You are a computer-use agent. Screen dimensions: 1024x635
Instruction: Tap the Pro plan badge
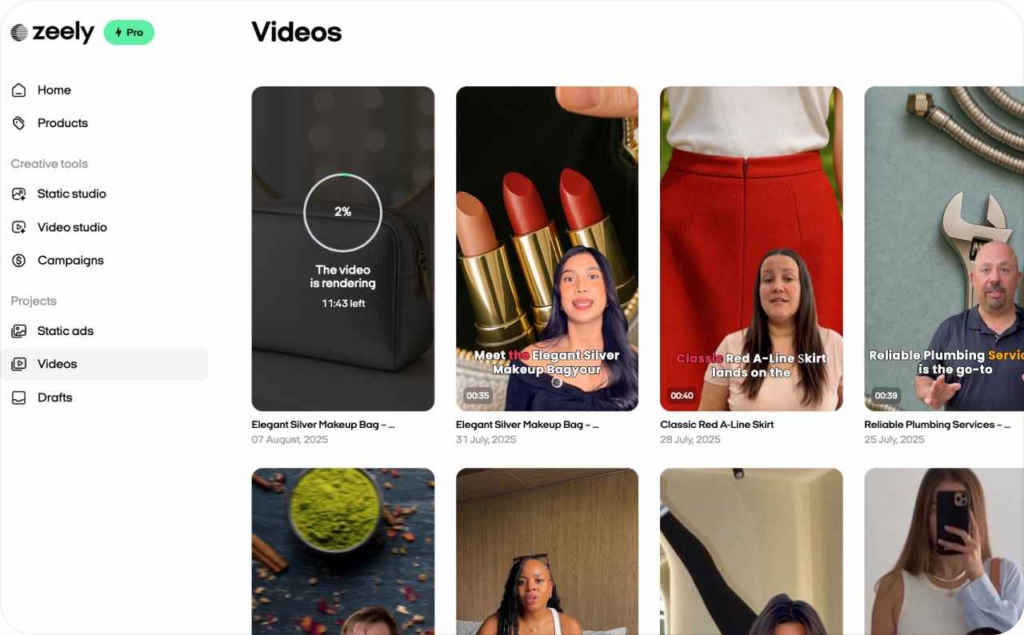129,32
